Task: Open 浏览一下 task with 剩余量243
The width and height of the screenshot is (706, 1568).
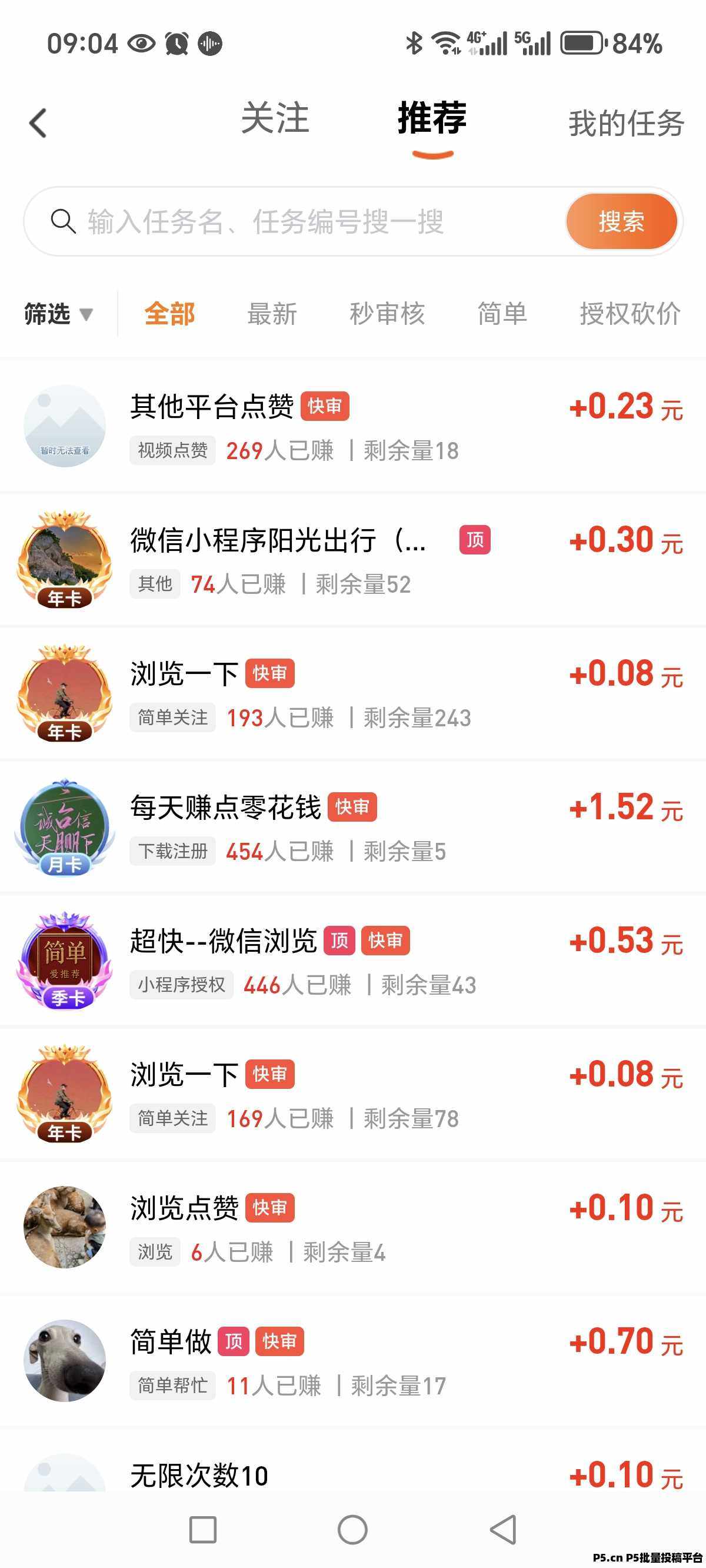Action: click(x=353, y=693)
